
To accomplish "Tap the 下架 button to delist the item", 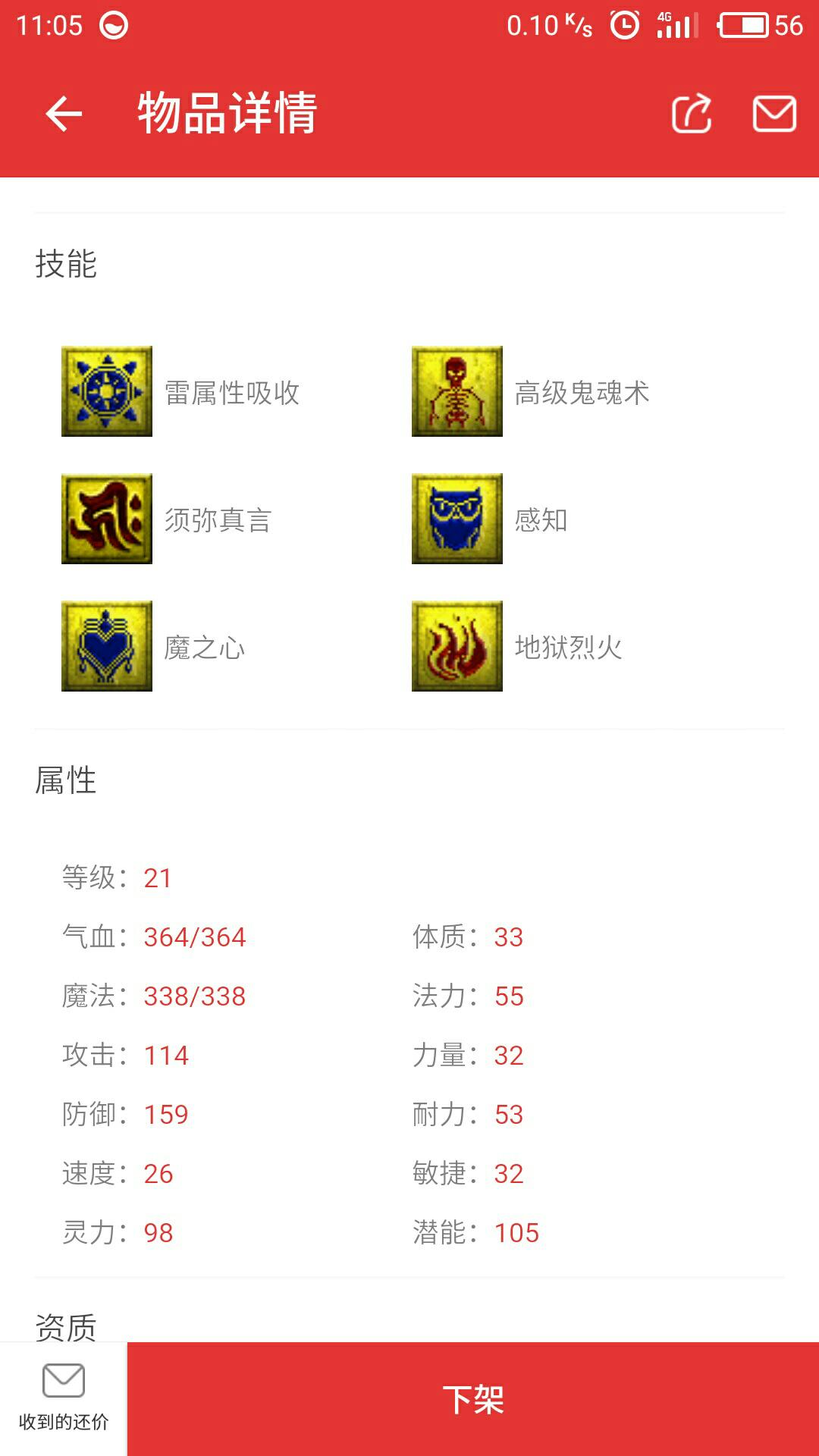I will point(473,1399).
